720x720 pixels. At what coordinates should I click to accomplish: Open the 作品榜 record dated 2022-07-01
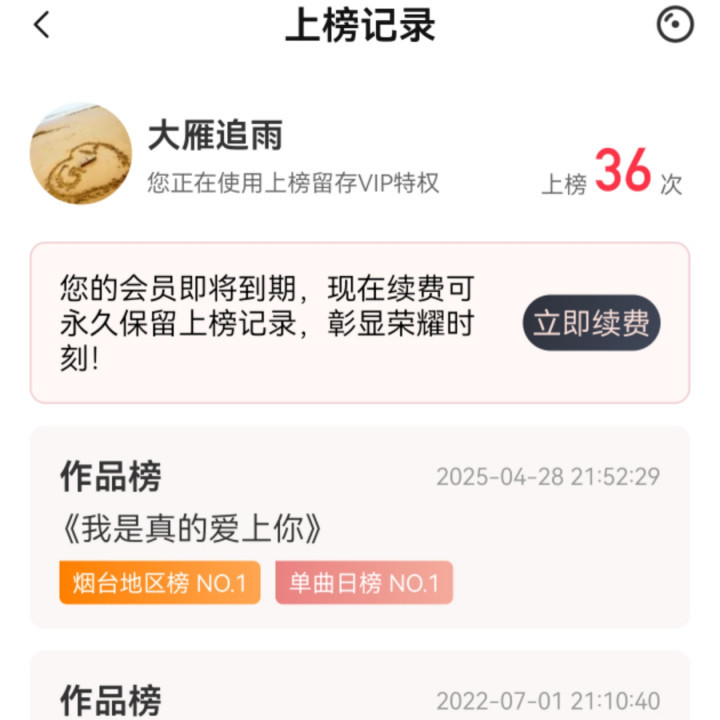(x=360, y=697)
